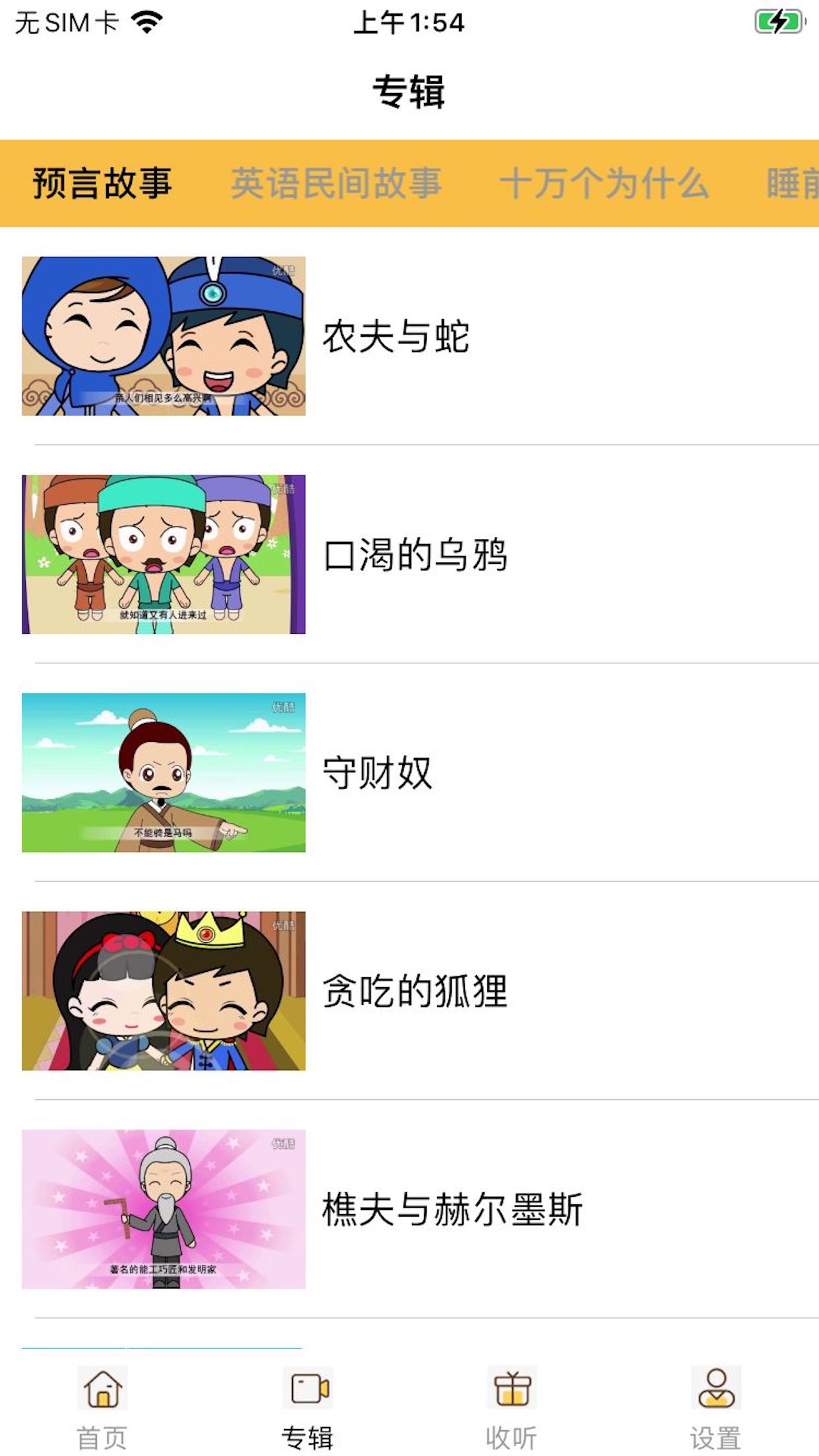
Task: Play the 口渴的乌鸦 story
Action: click(415, 555)
